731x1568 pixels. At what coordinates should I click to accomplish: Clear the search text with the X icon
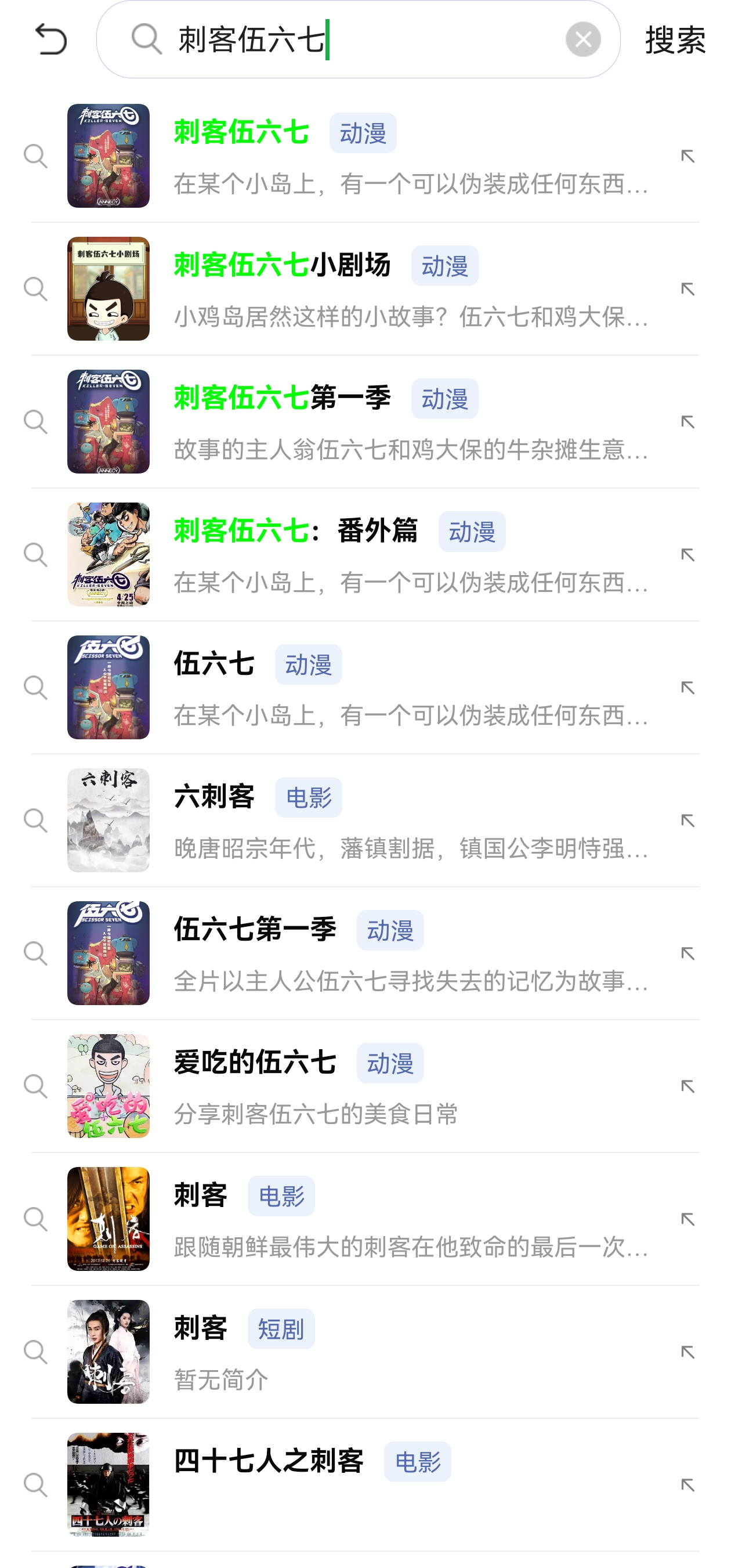pos(583,40)
